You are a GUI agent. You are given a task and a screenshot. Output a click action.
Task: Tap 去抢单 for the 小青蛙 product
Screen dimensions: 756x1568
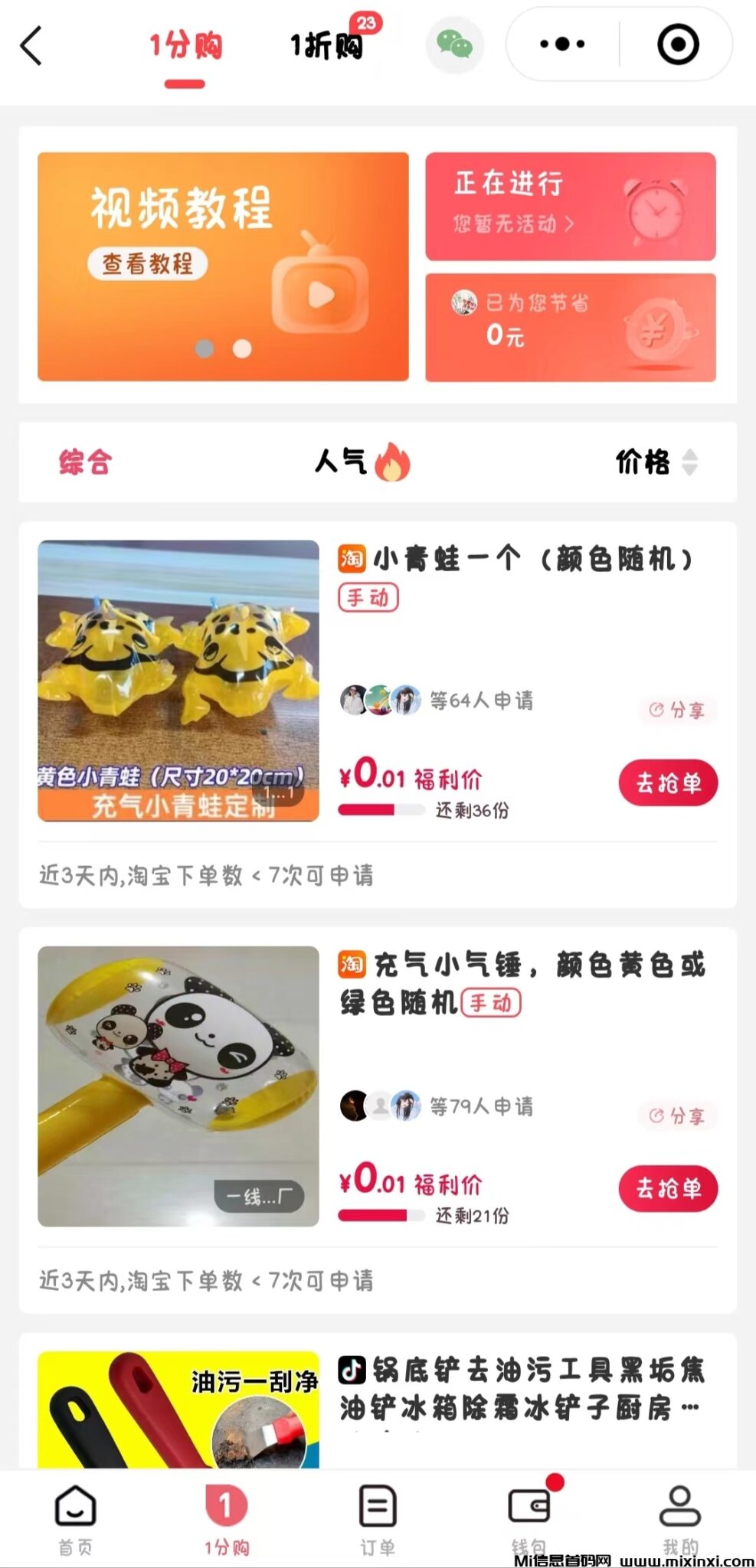click(667, 782)
